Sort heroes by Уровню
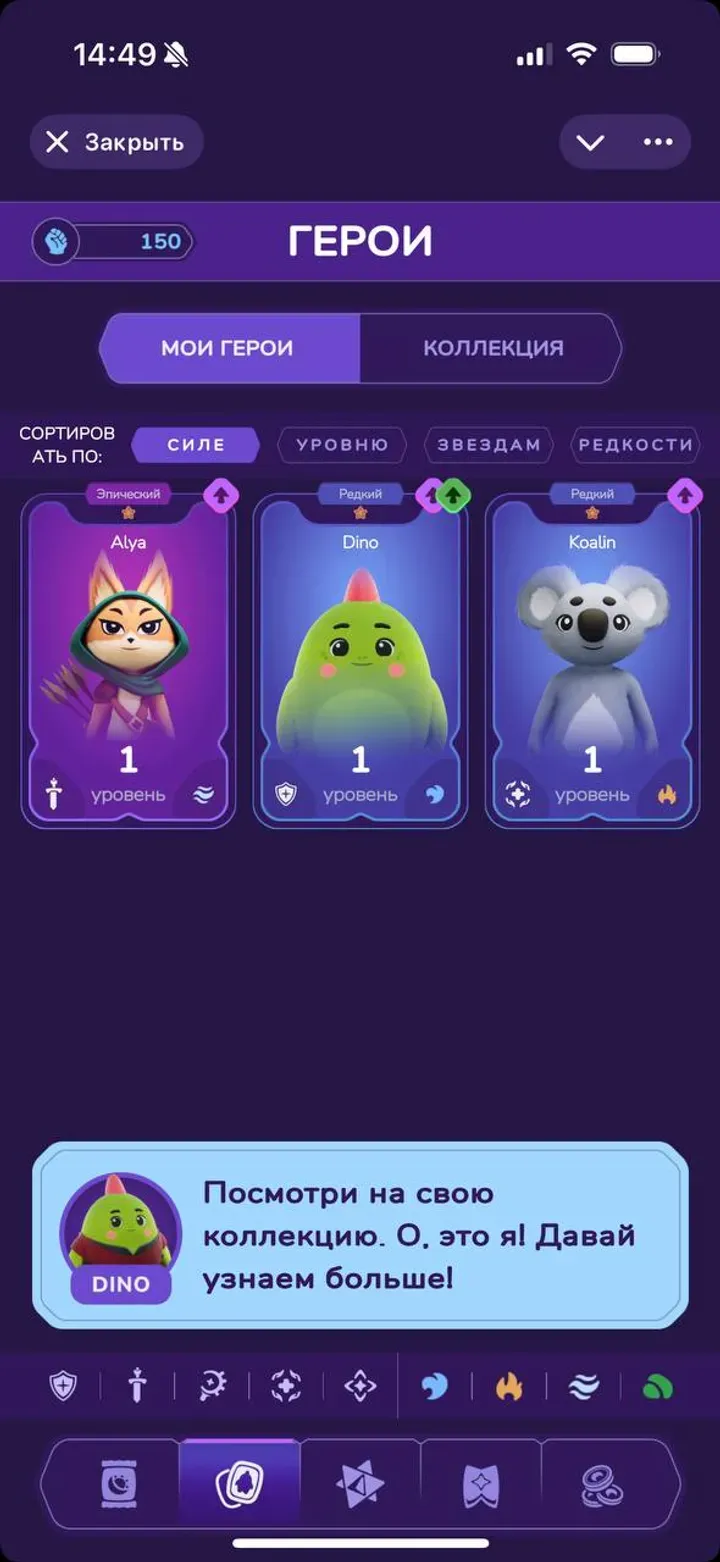The height and width of the screenshot is (1562, 720). (342, 445)
